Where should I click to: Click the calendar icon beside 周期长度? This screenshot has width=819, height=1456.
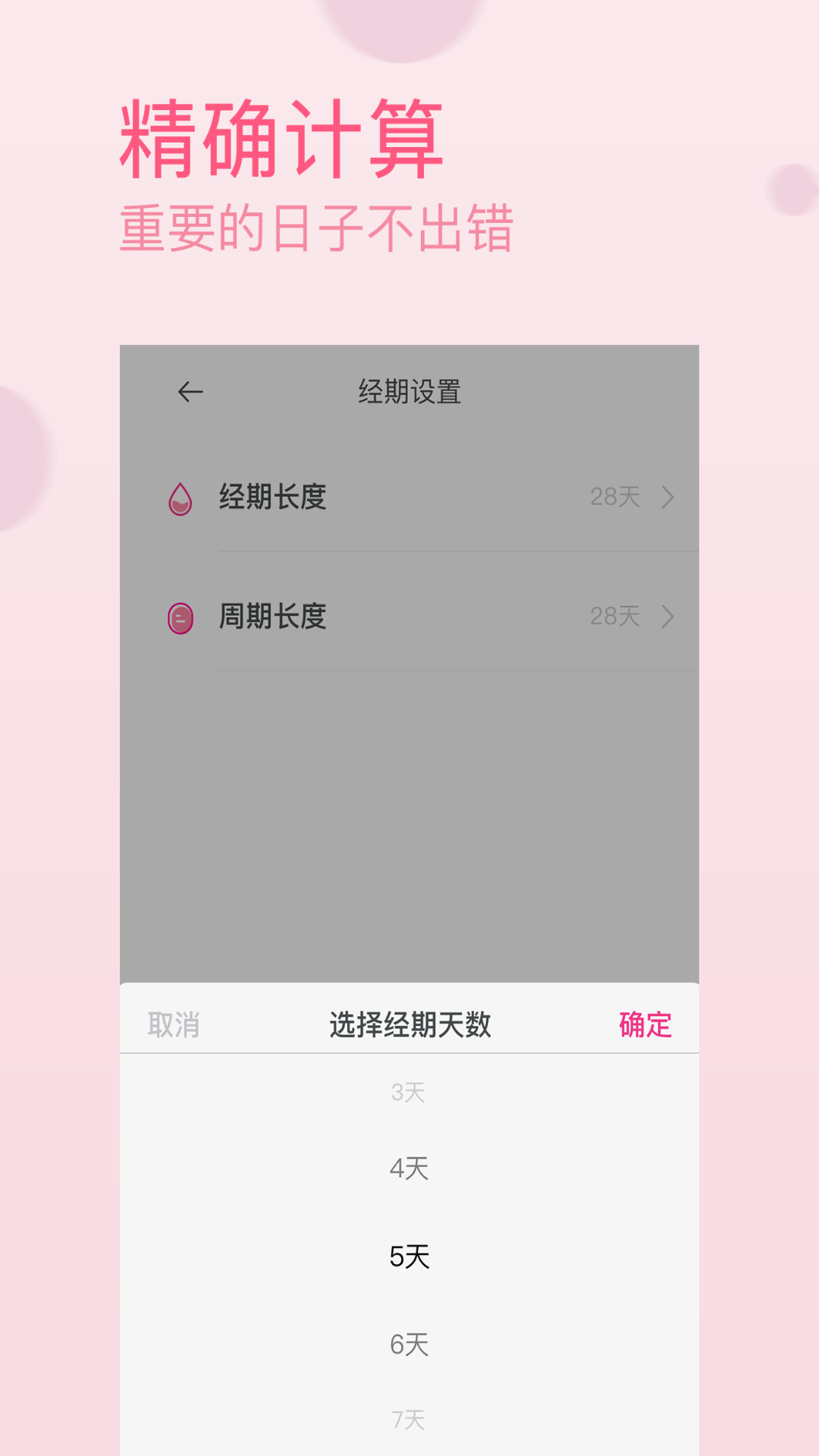(x=179, y=618)
